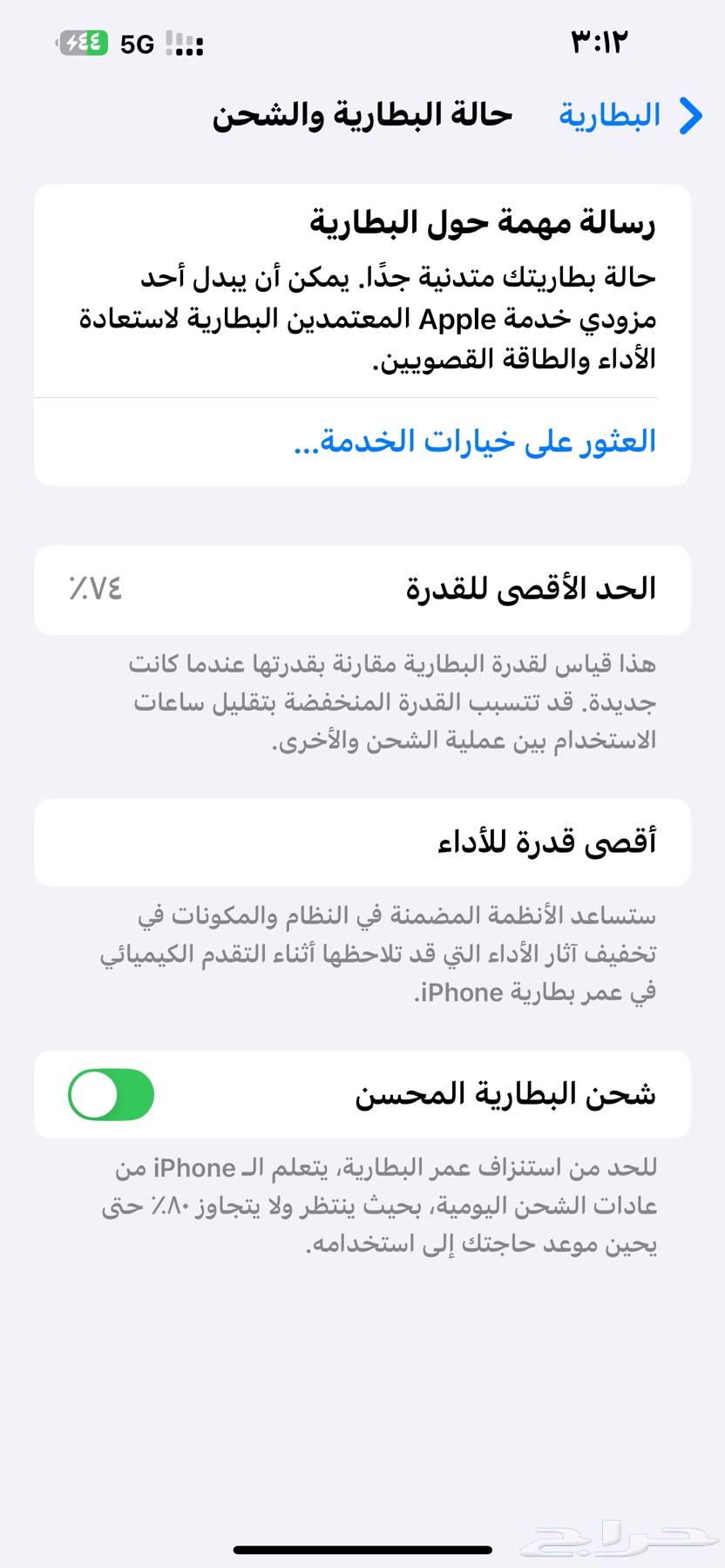Open الحد الأقصى للقدرة capacity row
725x1568 pixels.
click(362, 590)
